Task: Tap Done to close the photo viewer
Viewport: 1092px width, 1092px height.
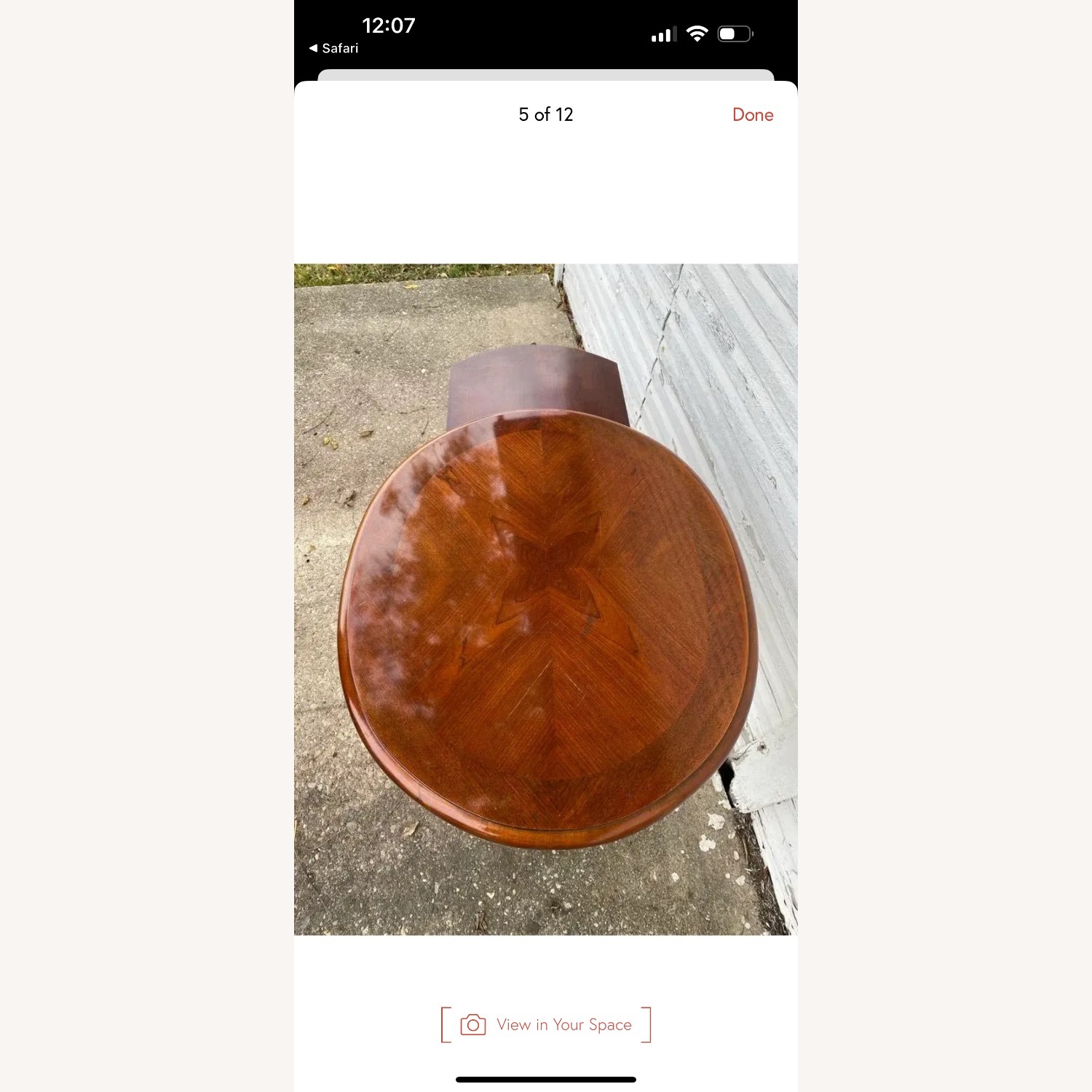Action: [x=752, y=115]
